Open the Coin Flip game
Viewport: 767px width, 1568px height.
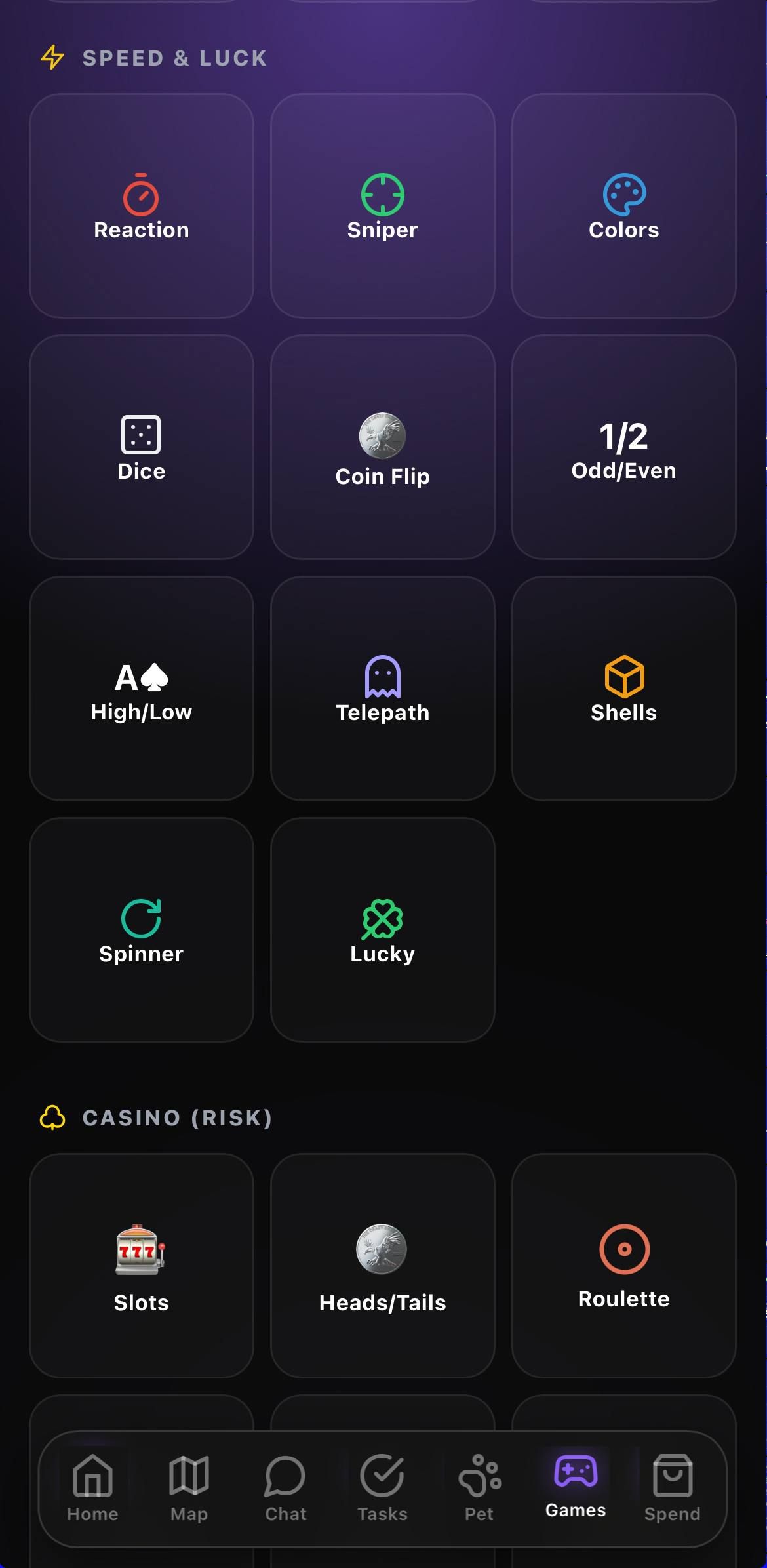pos(382,447)
